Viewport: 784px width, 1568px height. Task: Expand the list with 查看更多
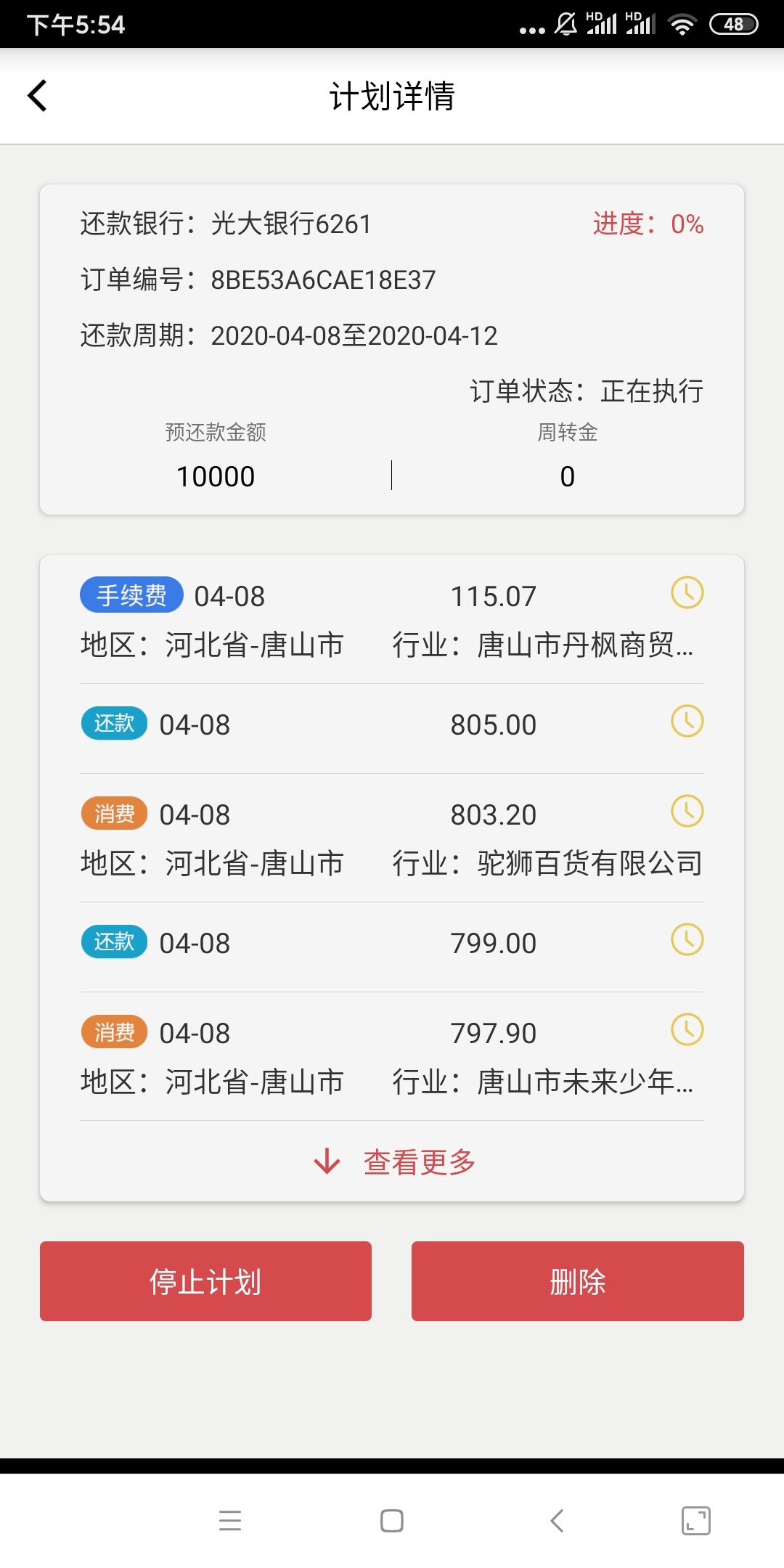coord(393,1162)
